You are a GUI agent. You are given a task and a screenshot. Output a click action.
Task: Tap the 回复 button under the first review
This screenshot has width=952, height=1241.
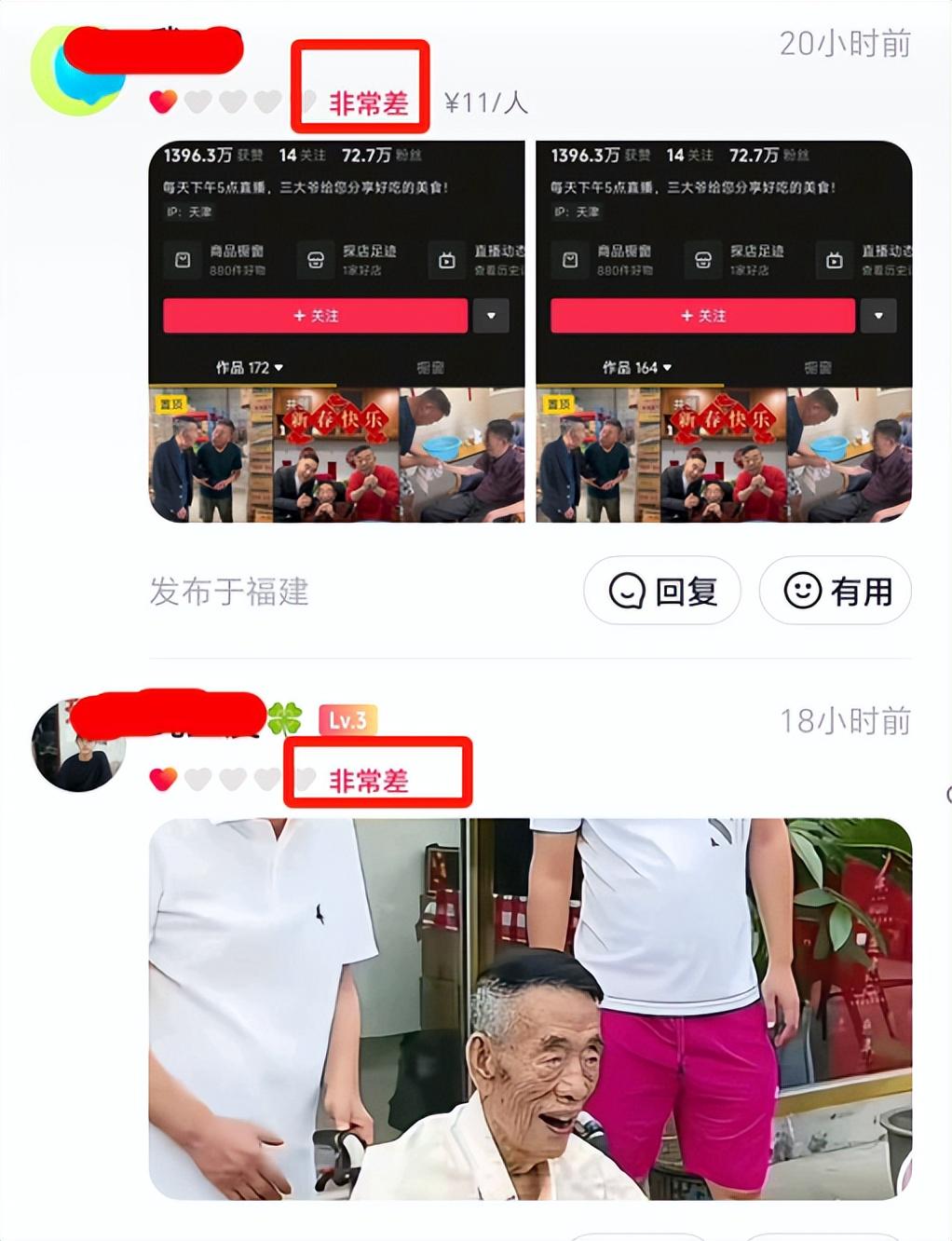tap(662, 591)
